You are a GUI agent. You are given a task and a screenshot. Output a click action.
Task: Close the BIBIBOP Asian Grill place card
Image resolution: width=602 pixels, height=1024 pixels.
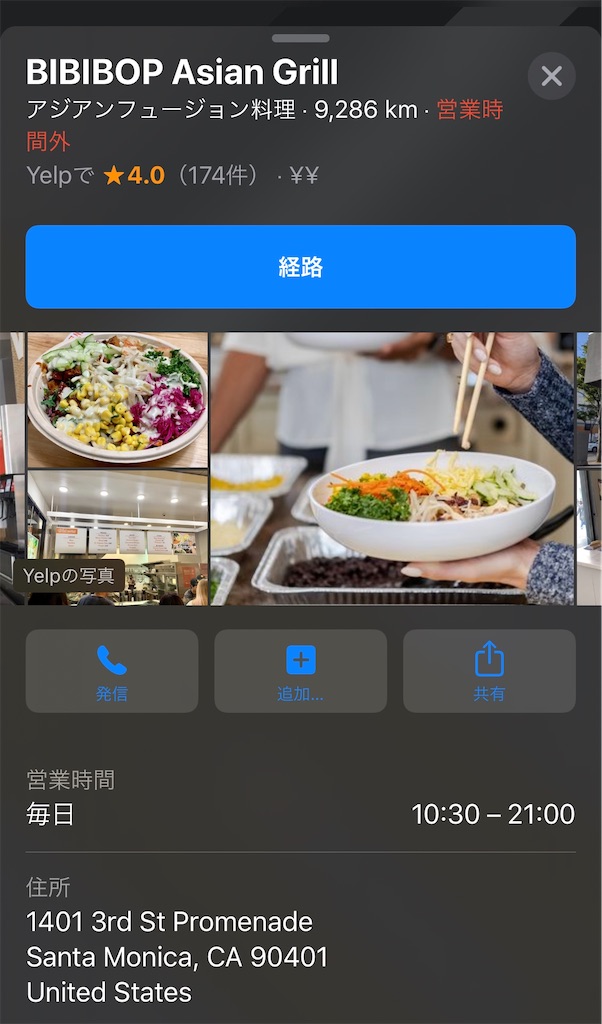pyautogui.click(x=551, y=76)
